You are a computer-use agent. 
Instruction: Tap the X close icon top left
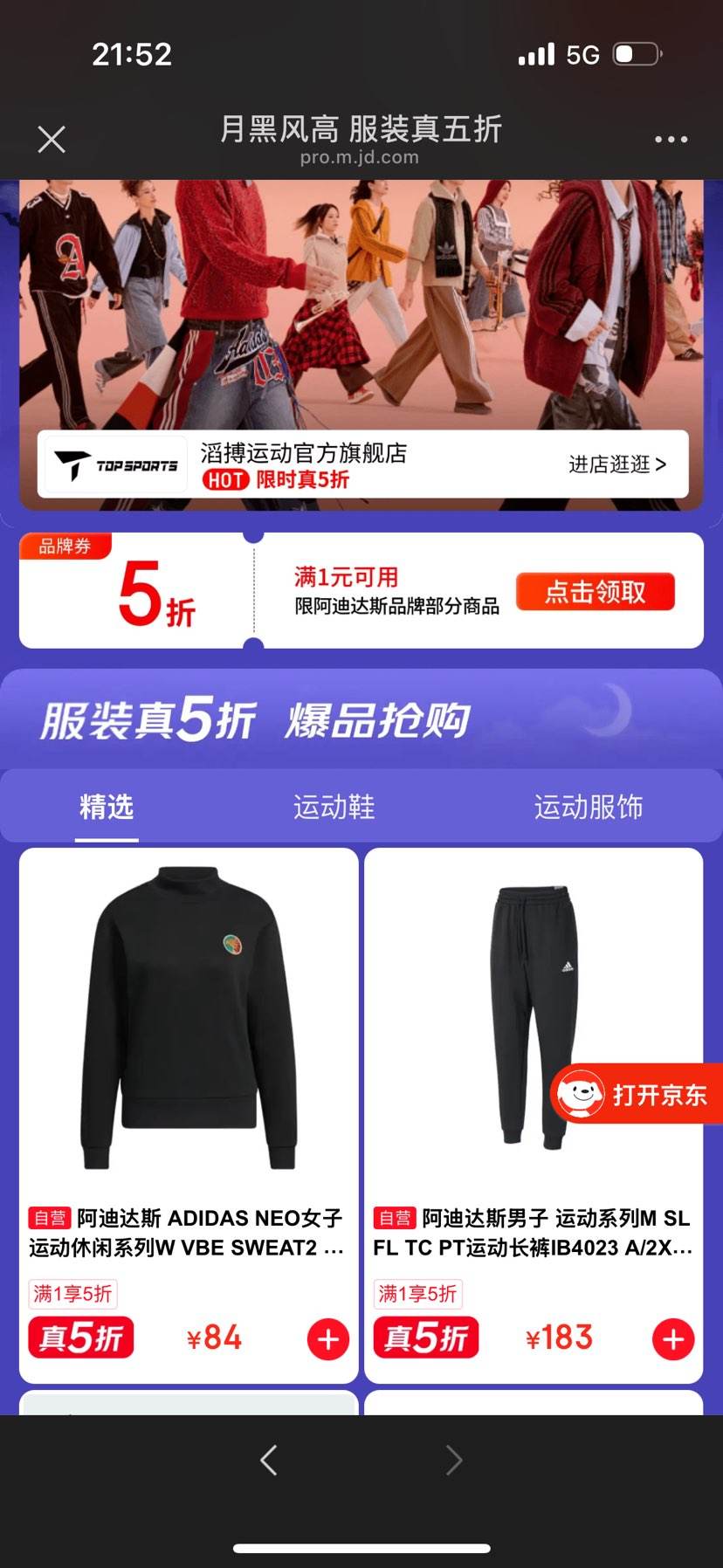point(51,139)
